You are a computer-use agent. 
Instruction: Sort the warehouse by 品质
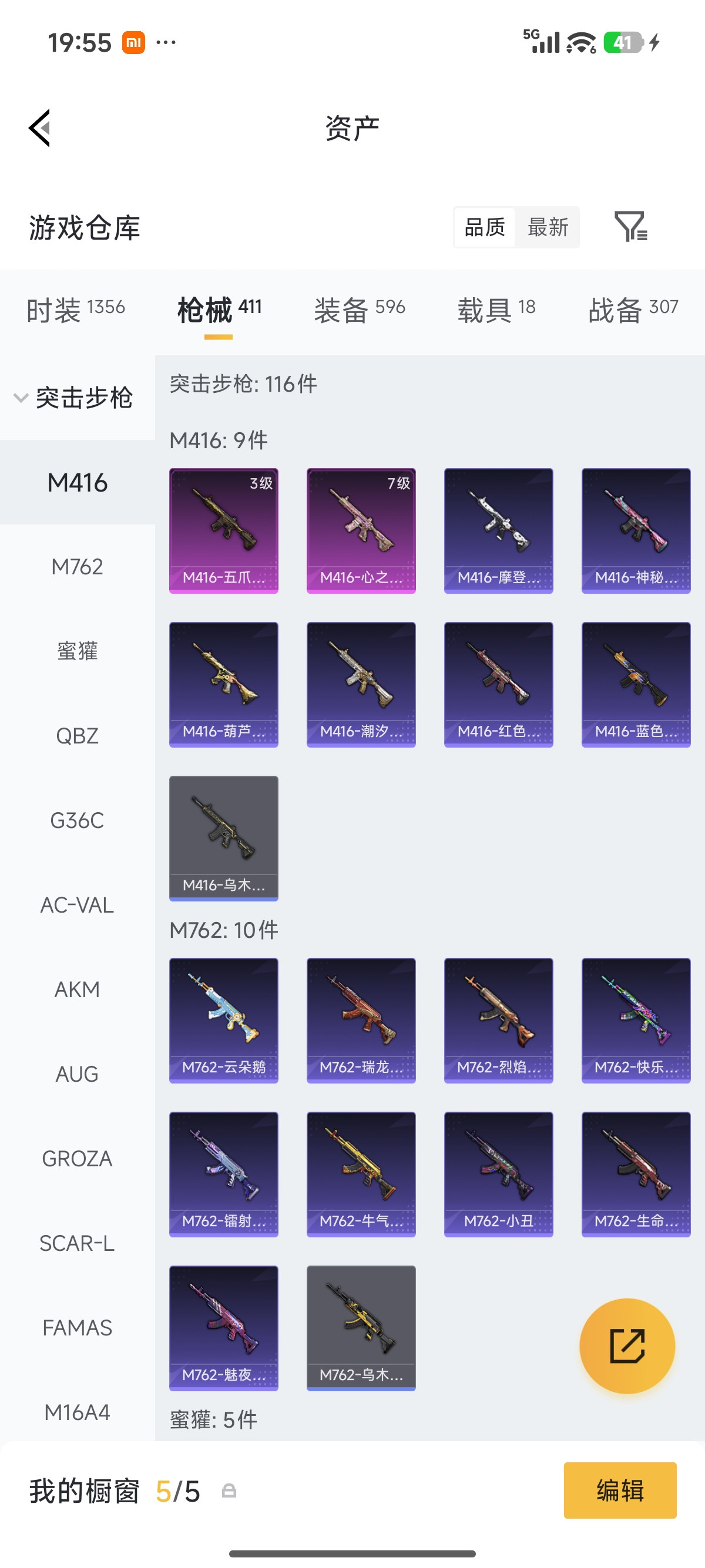(485, 227)
